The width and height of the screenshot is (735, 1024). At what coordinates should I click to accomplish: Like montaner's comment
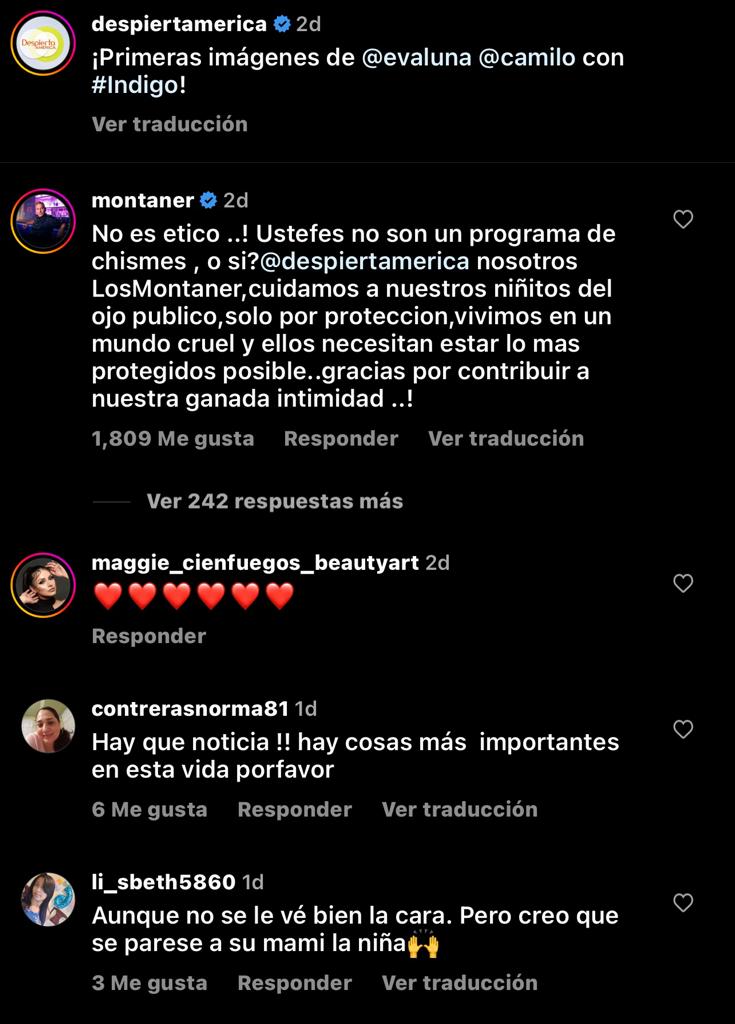pos(683,219)
